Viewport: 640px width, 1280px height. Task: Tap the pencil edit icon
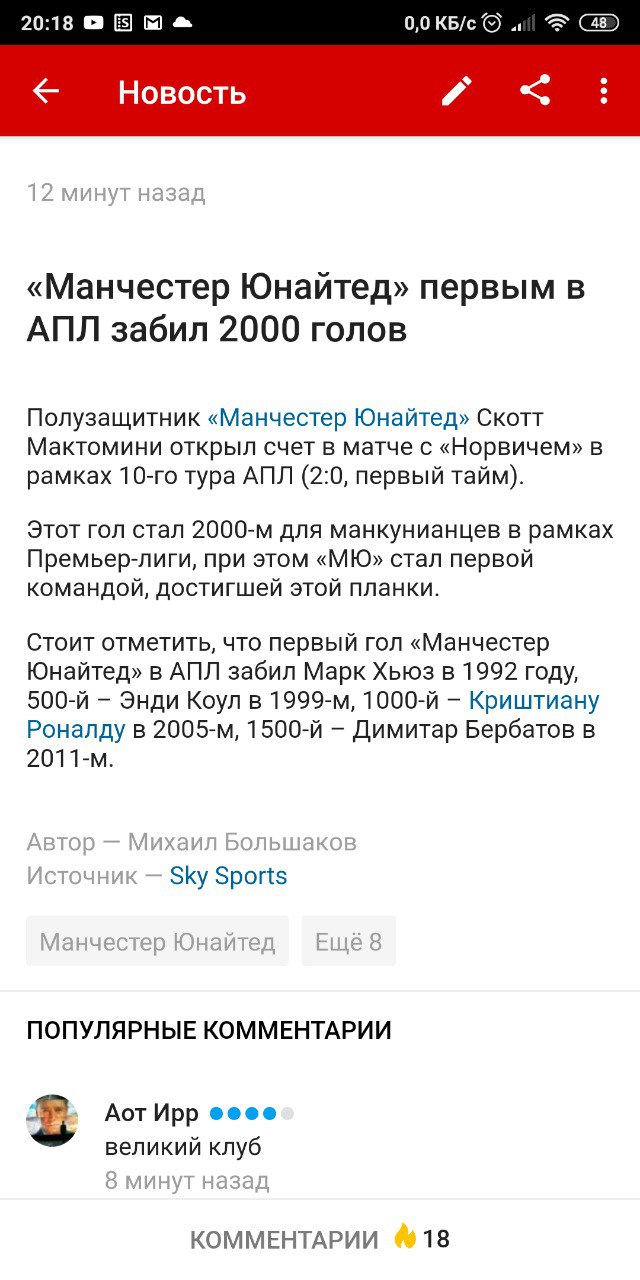pos(457,92)
